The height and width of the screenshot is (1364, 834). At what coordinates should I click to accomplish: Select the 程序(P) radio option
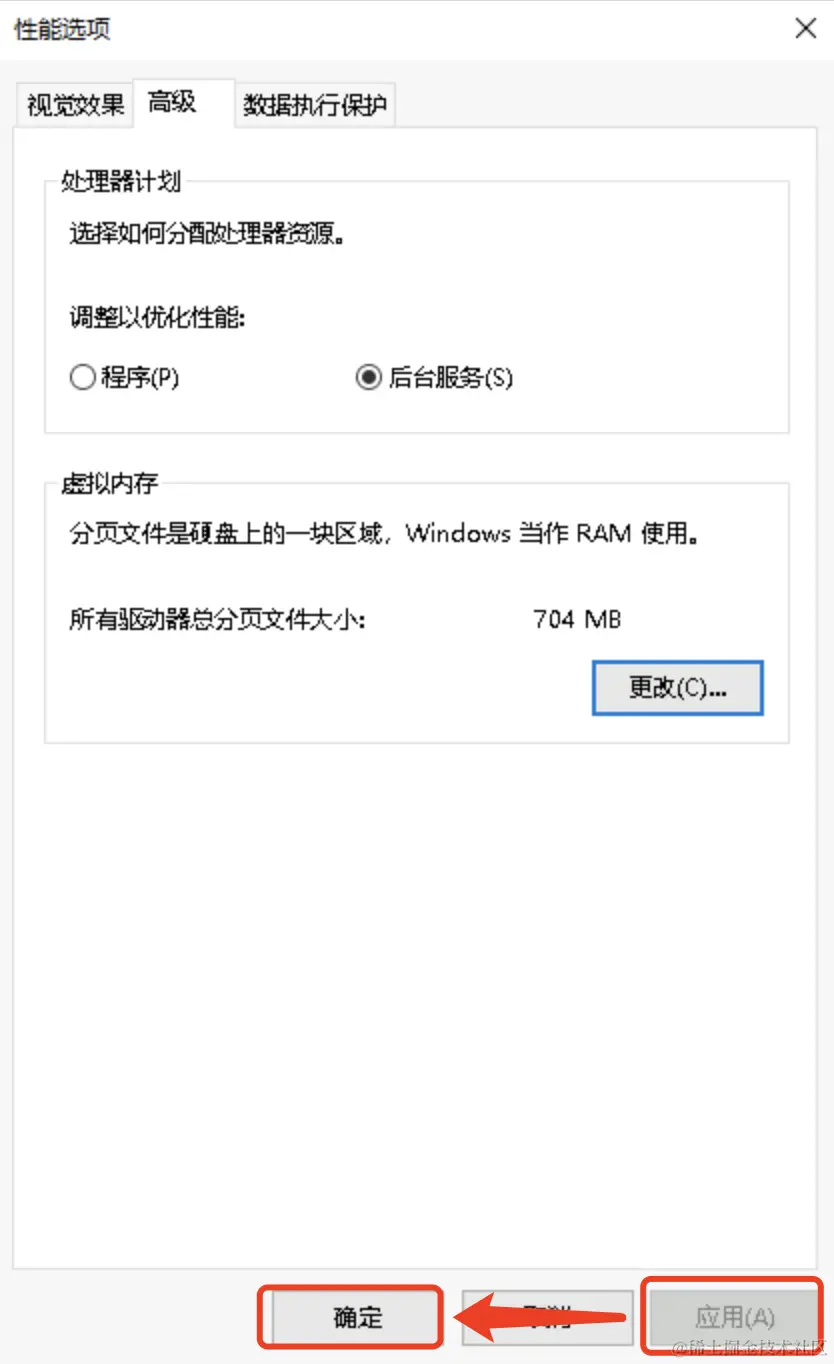click(x=82, y=378)
